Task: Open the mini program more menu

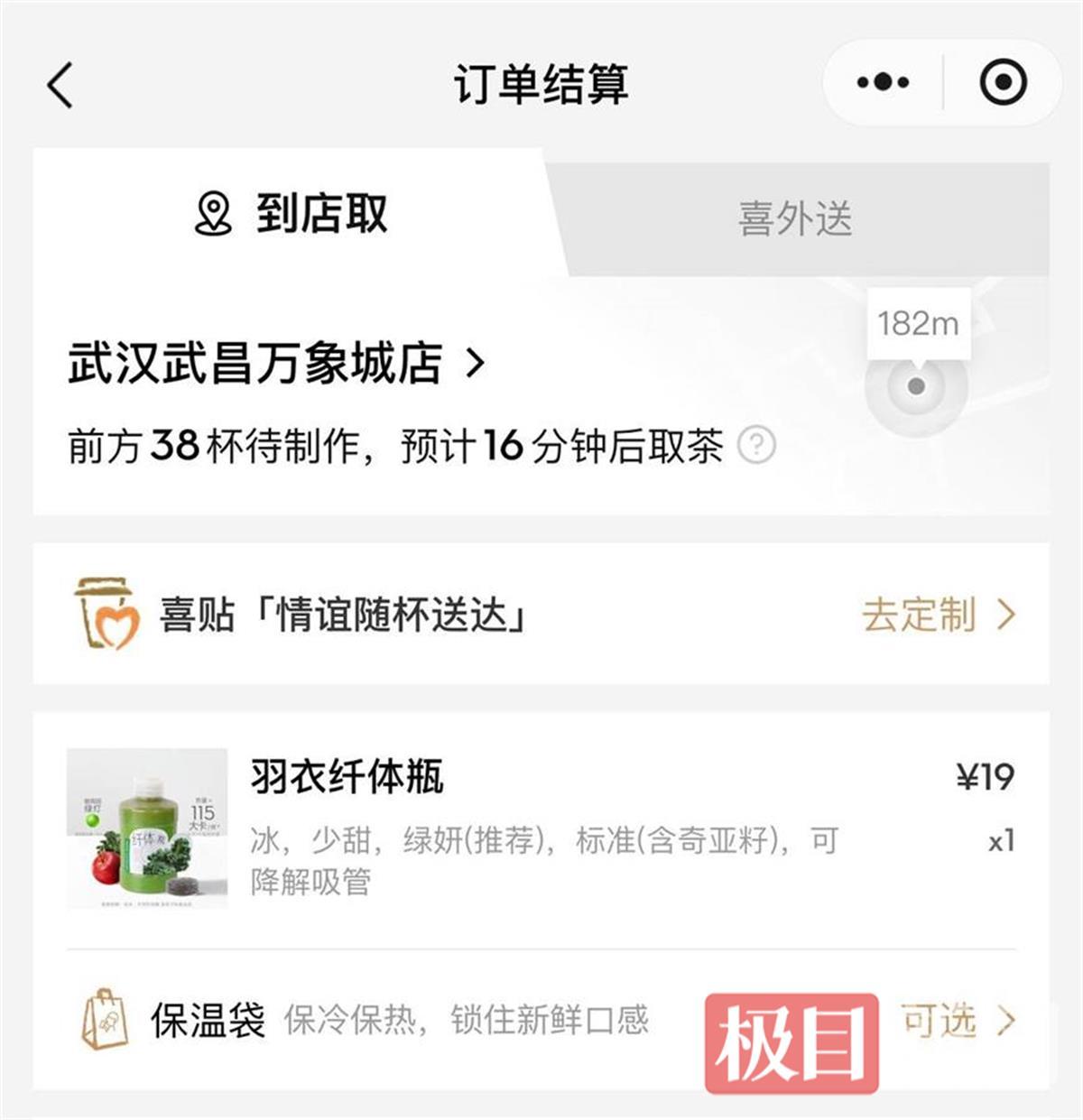Action: [x=883, y=83]
